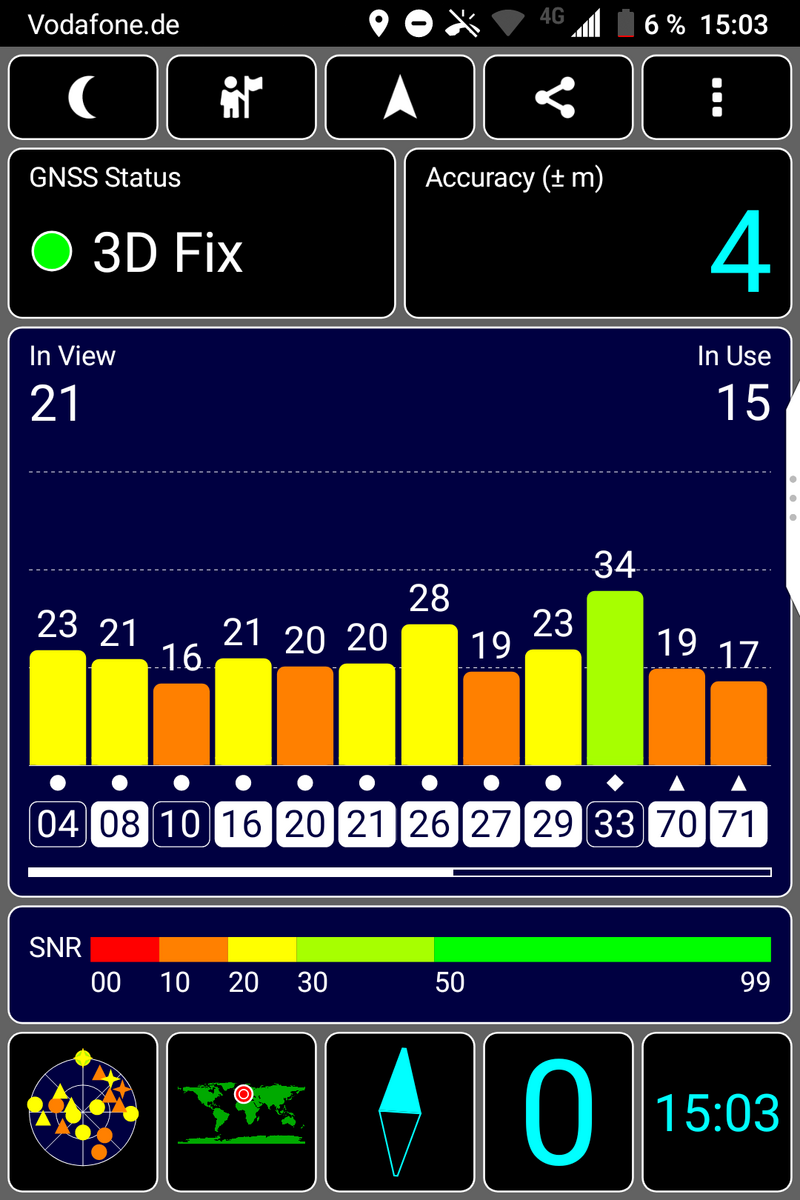
Task: Share the current GPS location
Action: pos(558,97)
